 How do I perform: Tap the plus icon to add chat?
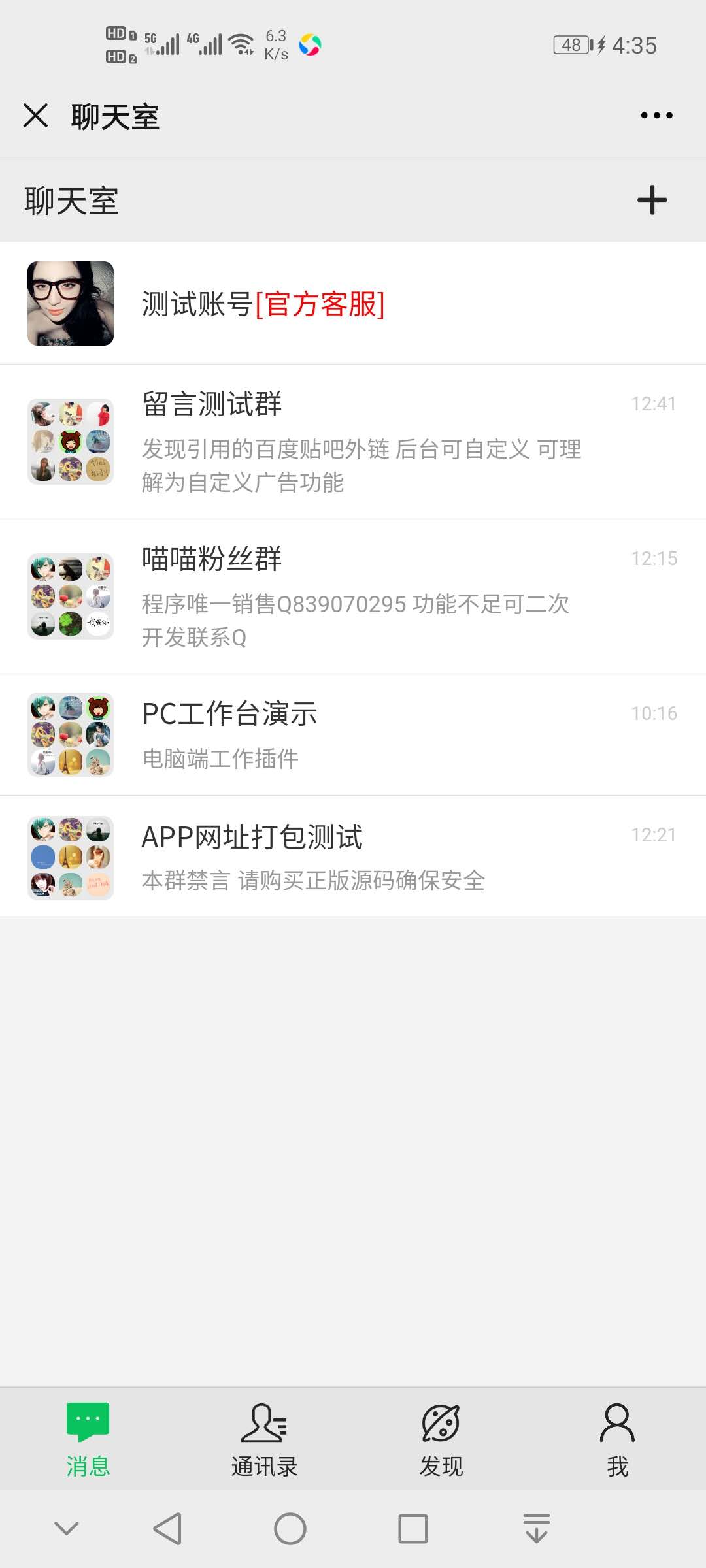(652, 200)
